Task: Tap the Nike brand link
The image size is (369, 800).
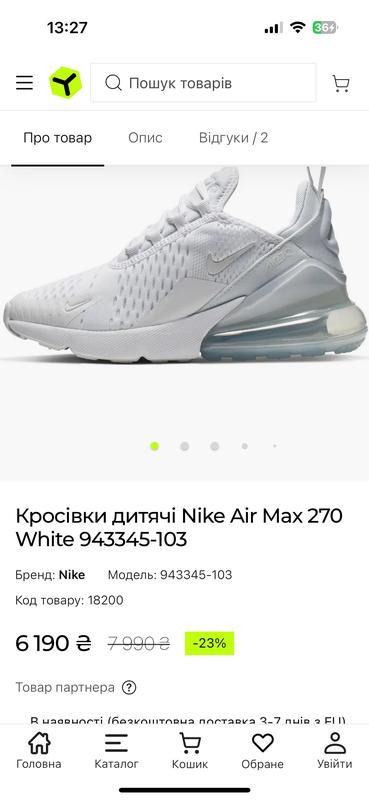Action: [72, 575]
